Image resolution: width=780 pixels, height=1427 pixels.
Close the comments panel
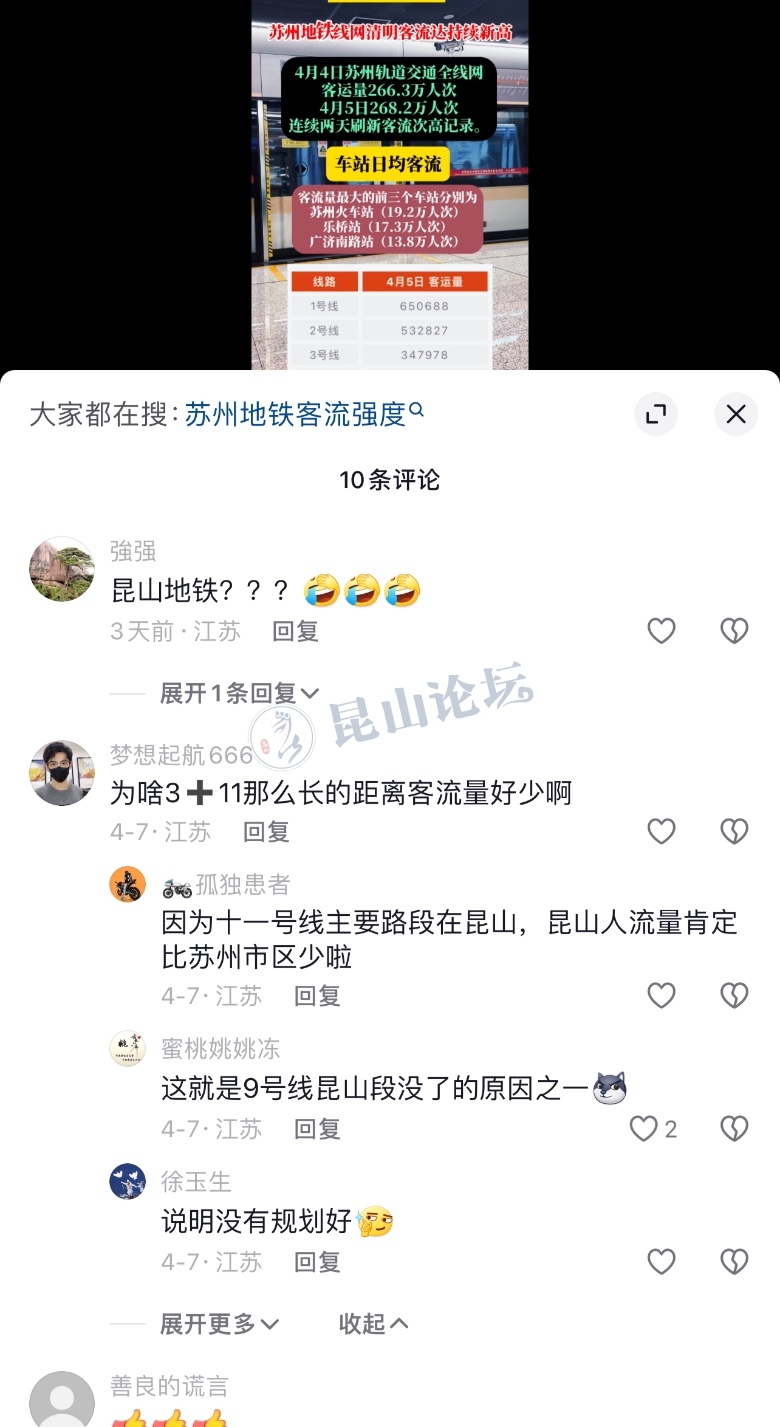tap(736, 414)
